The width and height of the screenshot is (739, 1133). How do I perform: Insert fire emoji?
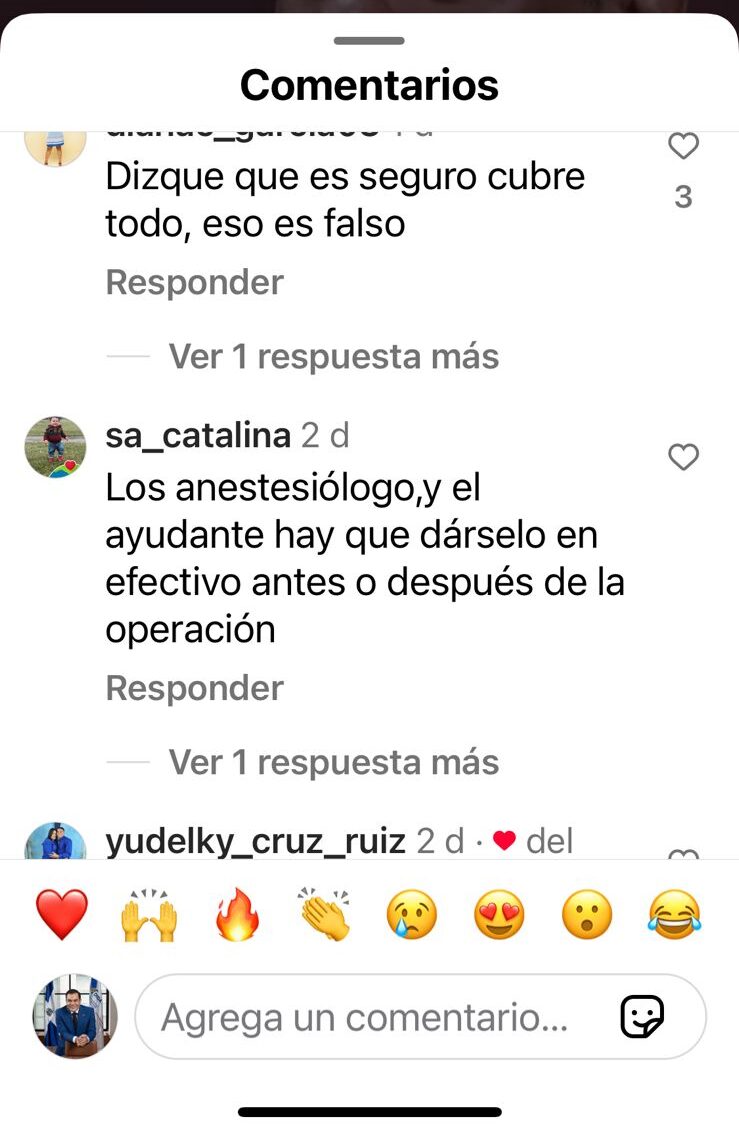(x=237, y=915)
